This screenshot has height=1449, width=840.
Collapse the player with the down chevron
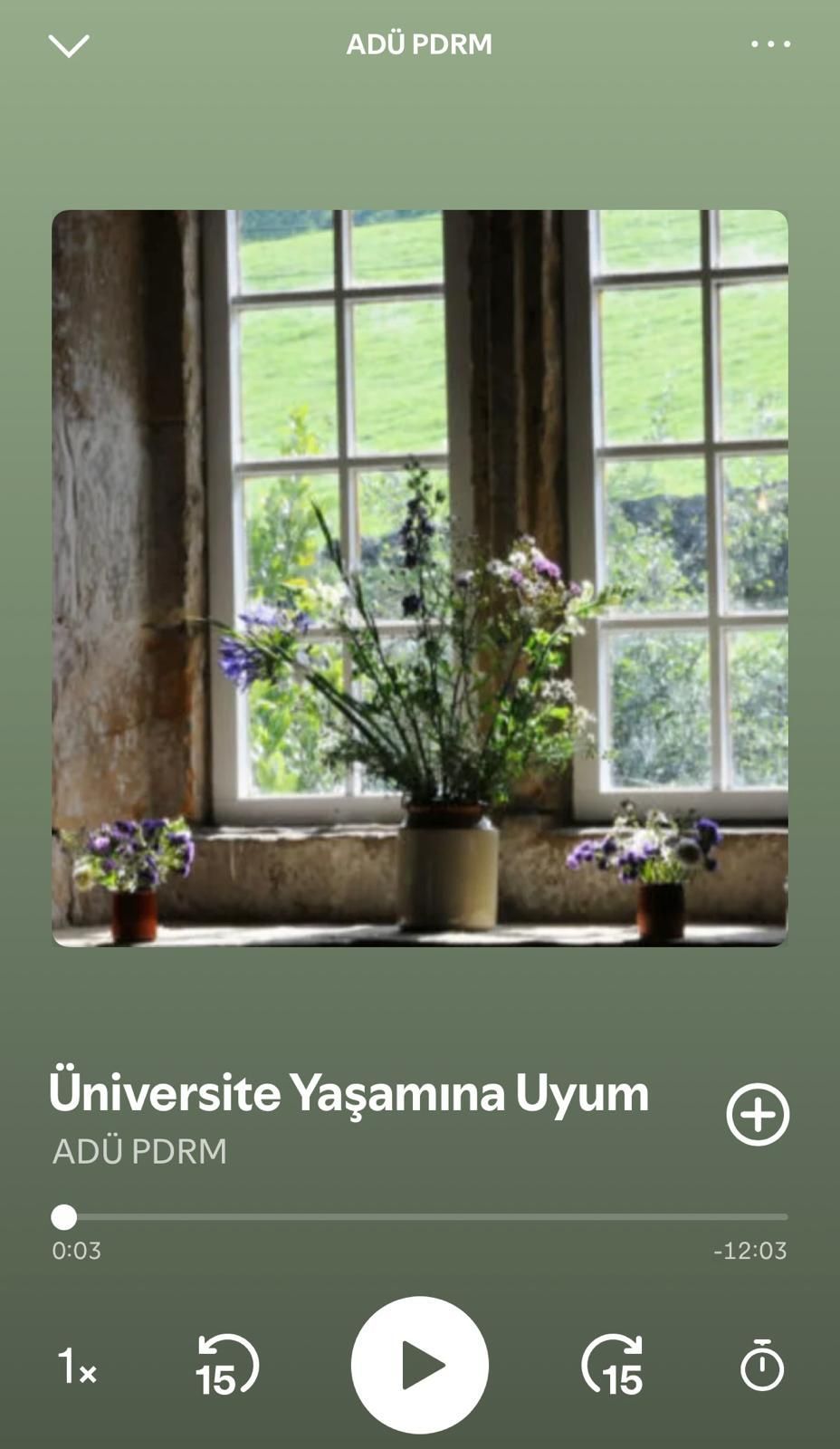pyautogui.click(x=69, y=45)
